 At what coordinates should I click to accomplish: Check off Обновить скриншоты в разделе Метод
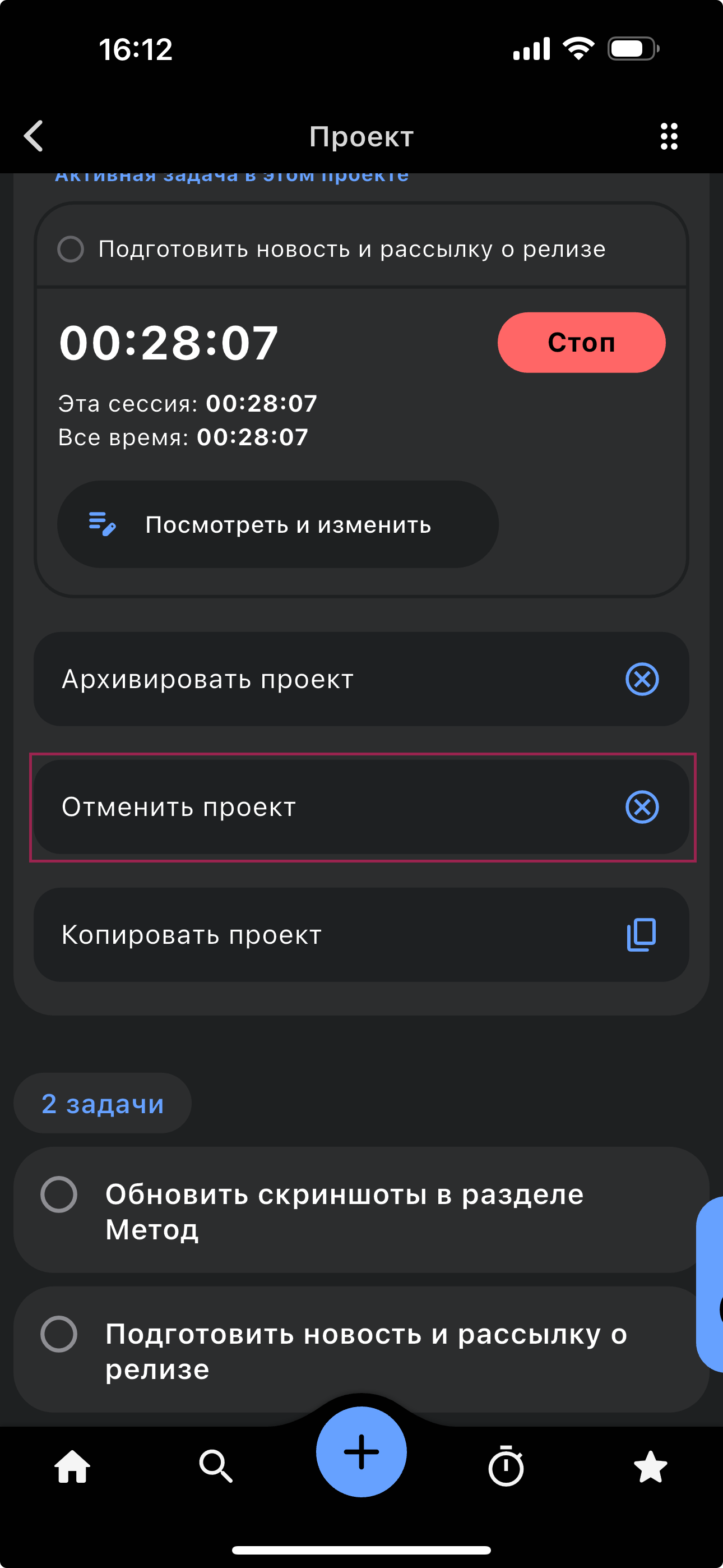pos(59,1195)
